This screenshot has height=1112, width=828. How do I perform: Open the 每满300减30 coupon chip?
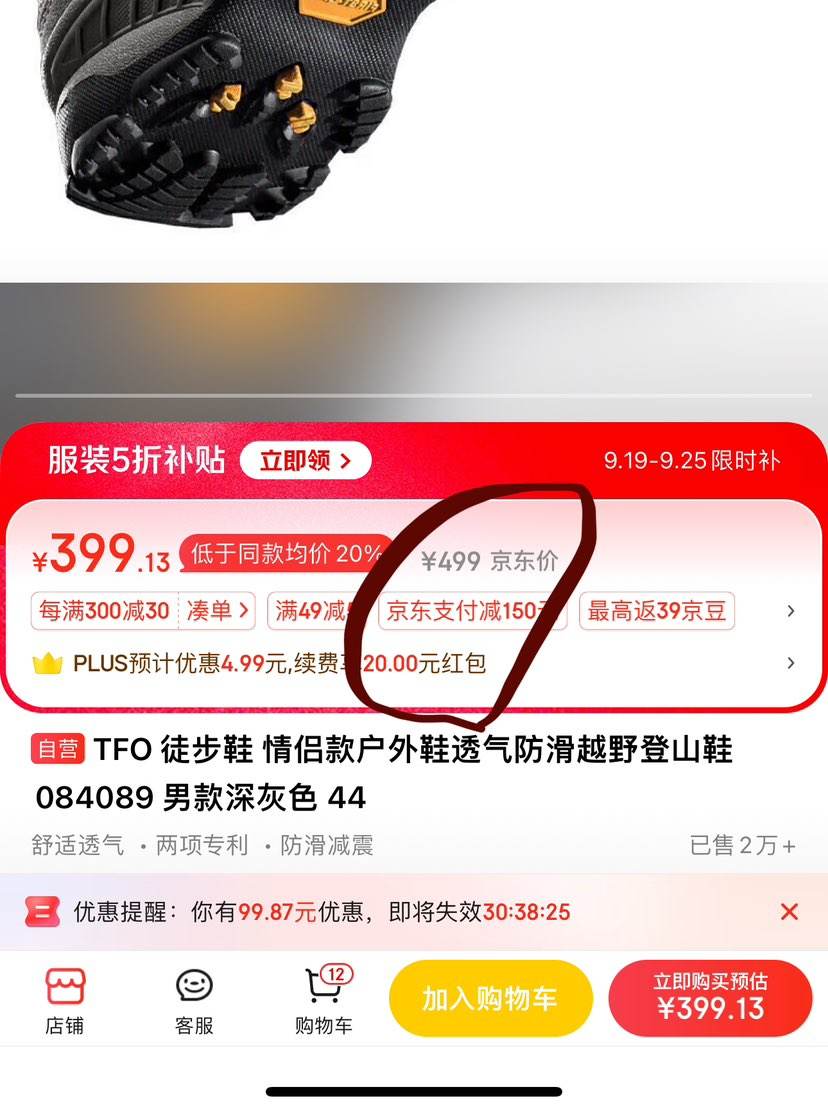click(103, 611)
